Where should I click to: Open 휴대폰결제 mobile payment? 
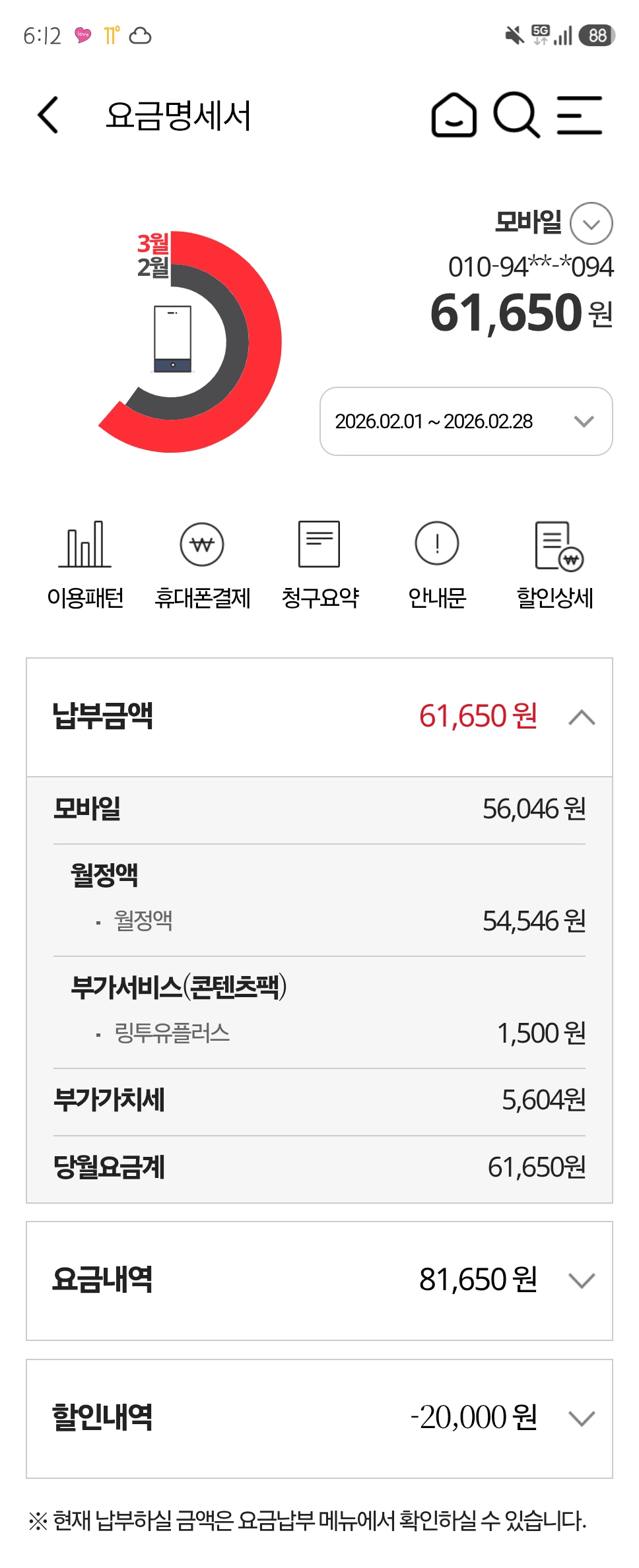202,564
